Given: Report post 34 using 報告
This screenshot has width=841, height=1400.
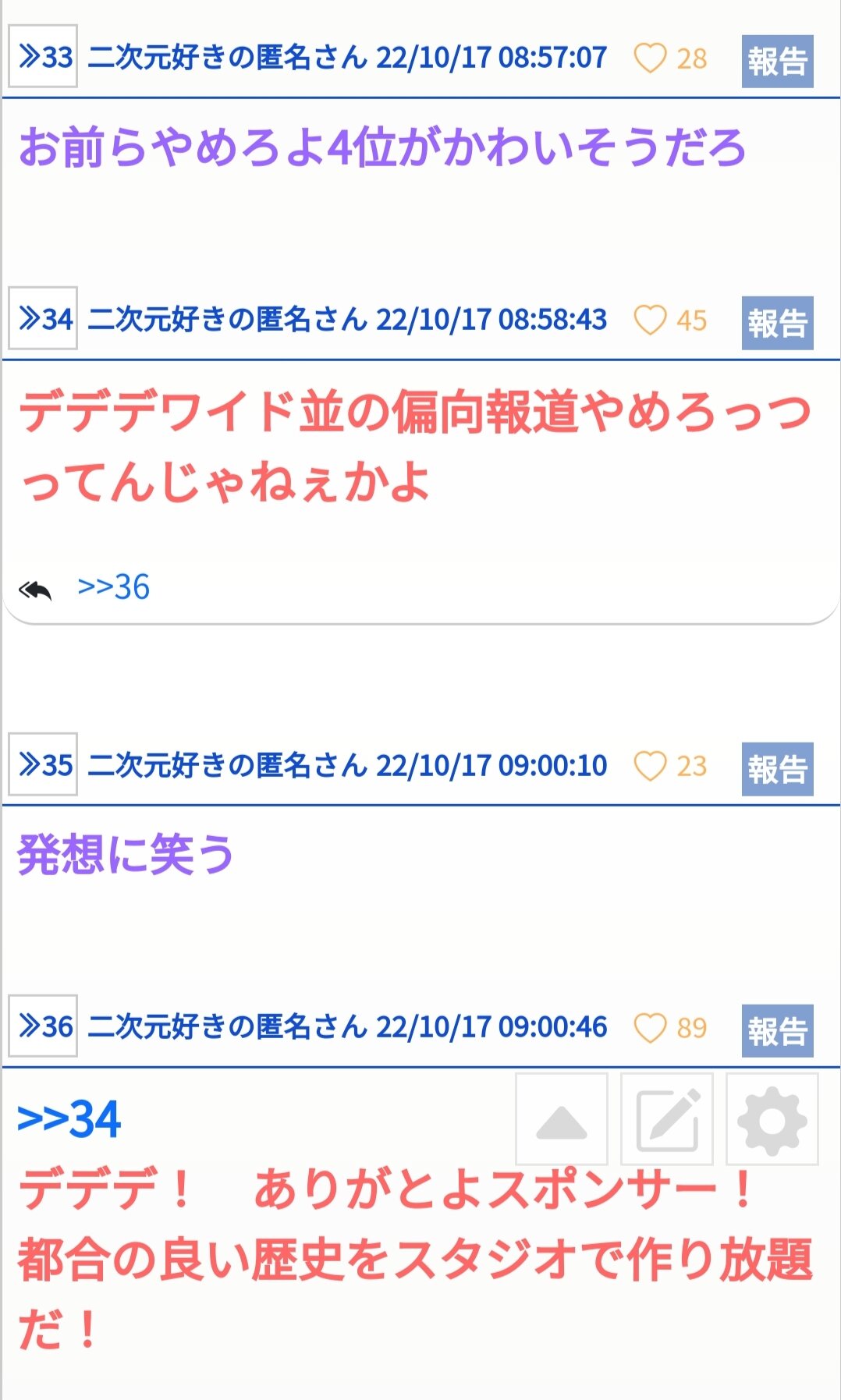Looking at the screenshot, I should [777, 323].
